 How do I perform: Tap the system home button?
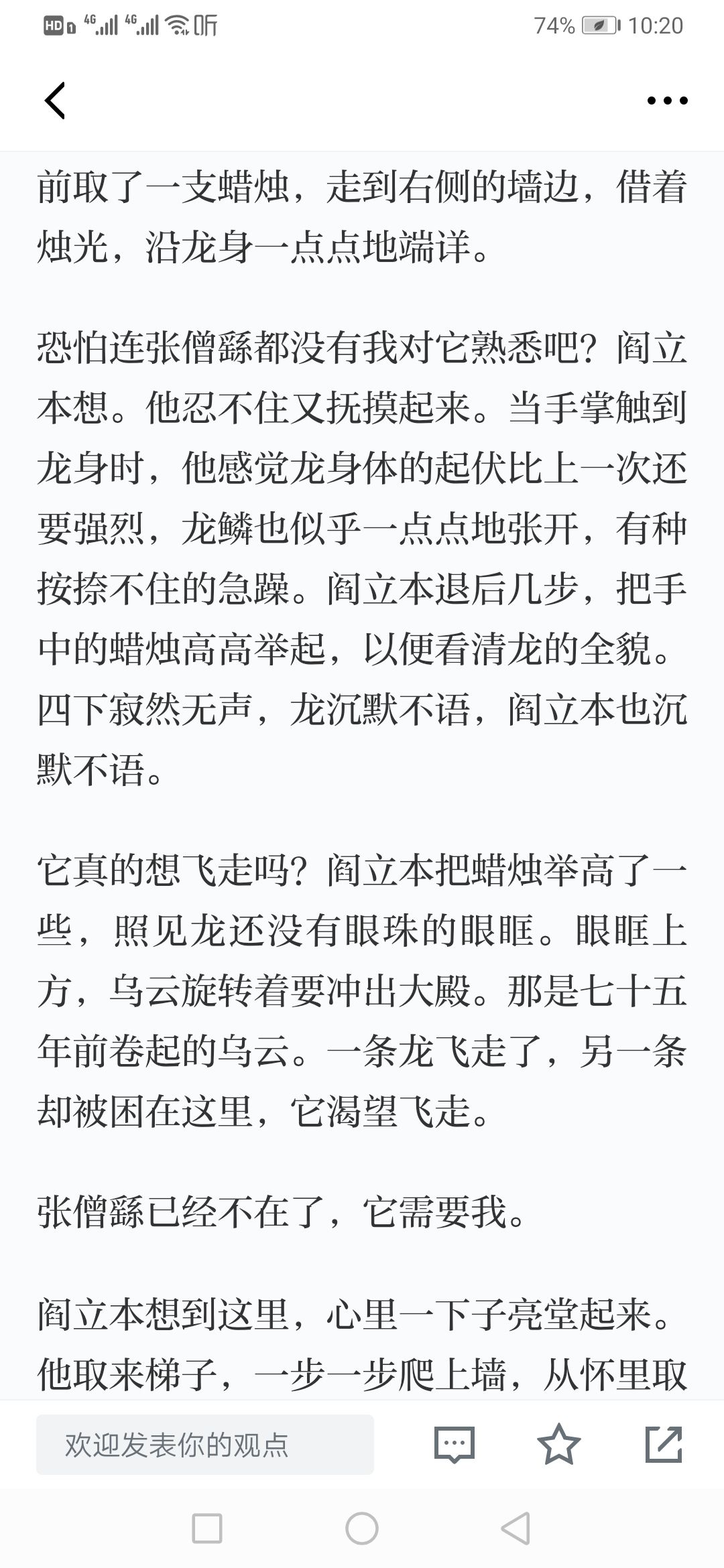[362, 1529]
